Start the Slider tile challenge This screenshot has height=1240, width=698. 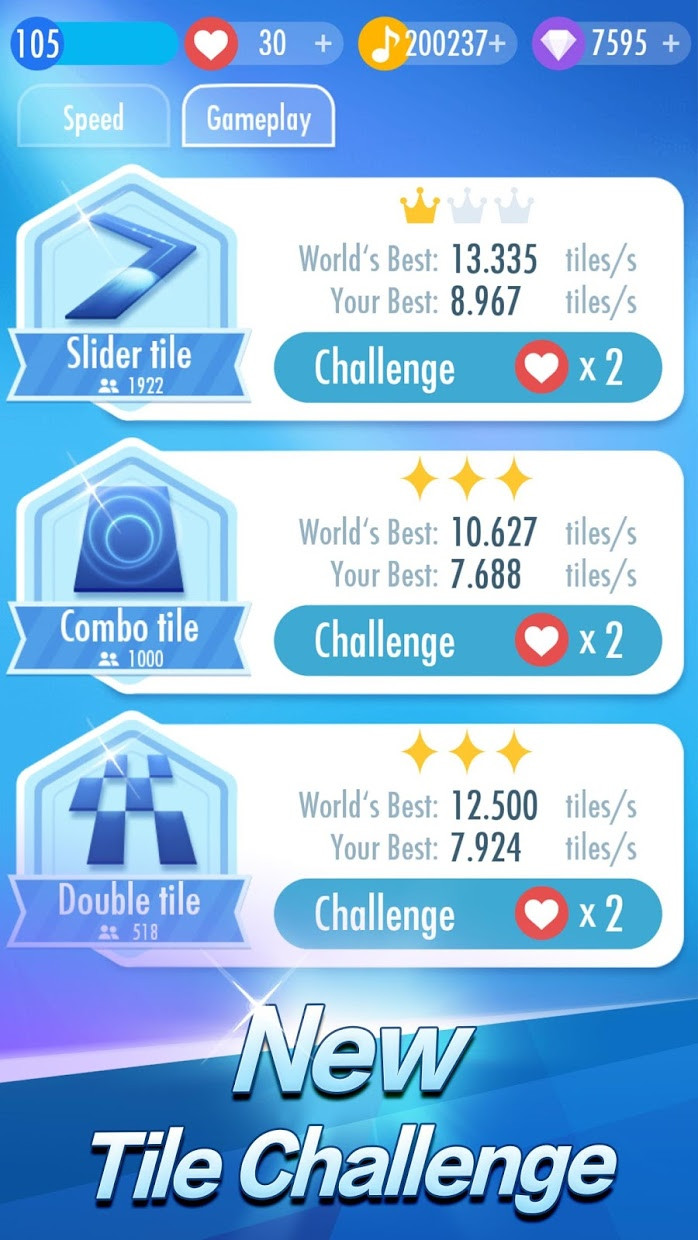click(x=468, y=368)
